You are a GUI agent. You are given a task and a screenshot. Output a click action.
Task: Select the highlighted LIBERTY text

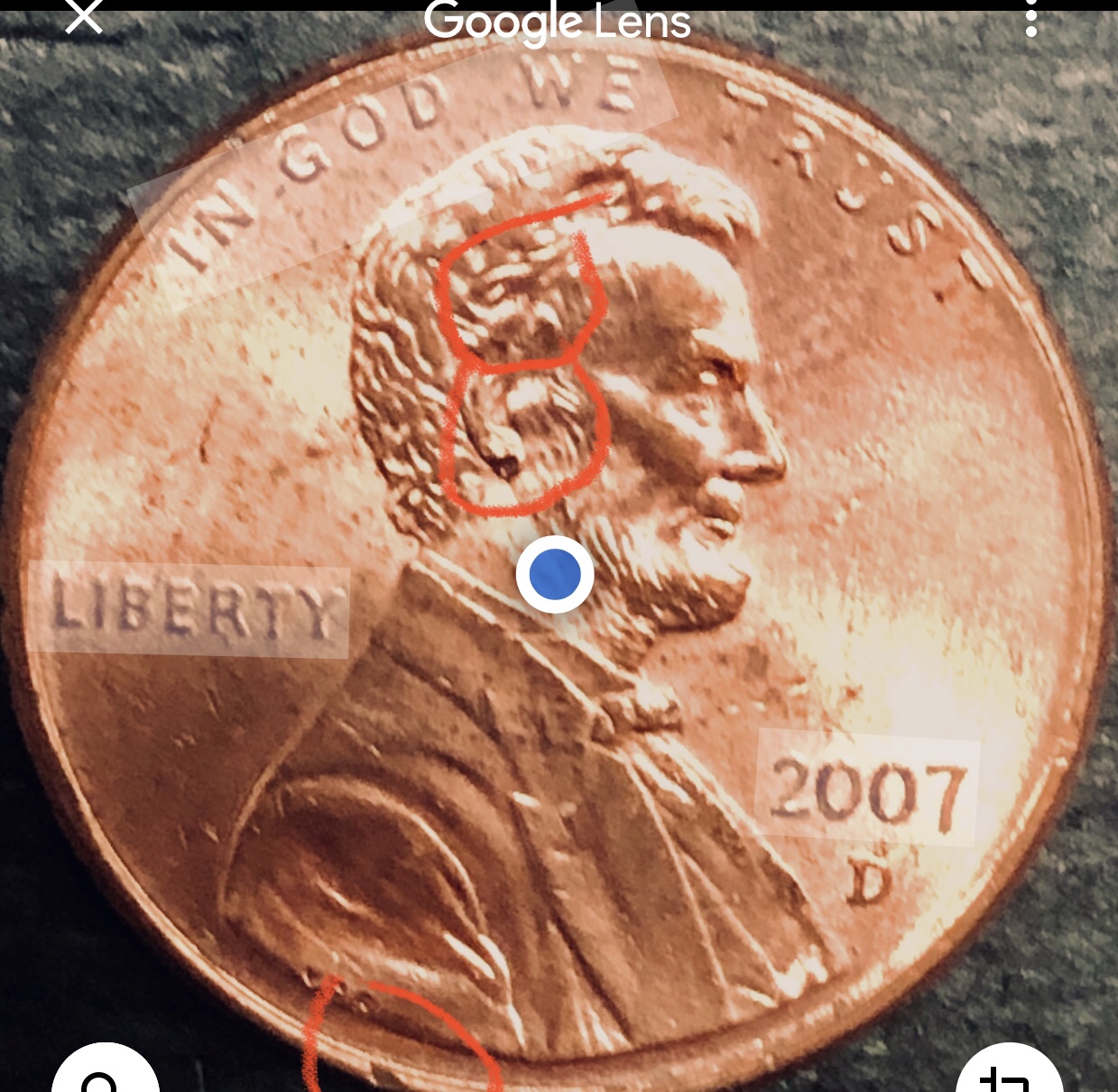pos(189,608)
